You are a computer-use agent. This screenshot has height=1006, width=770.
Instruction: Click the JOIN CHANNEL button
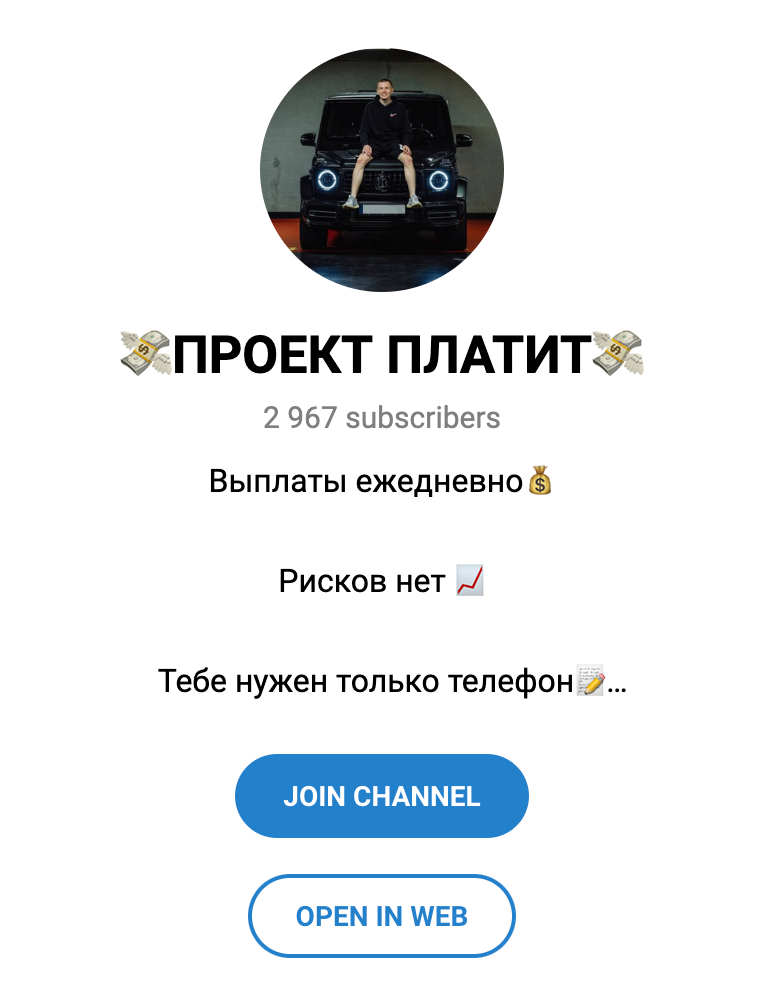(383, 796)
